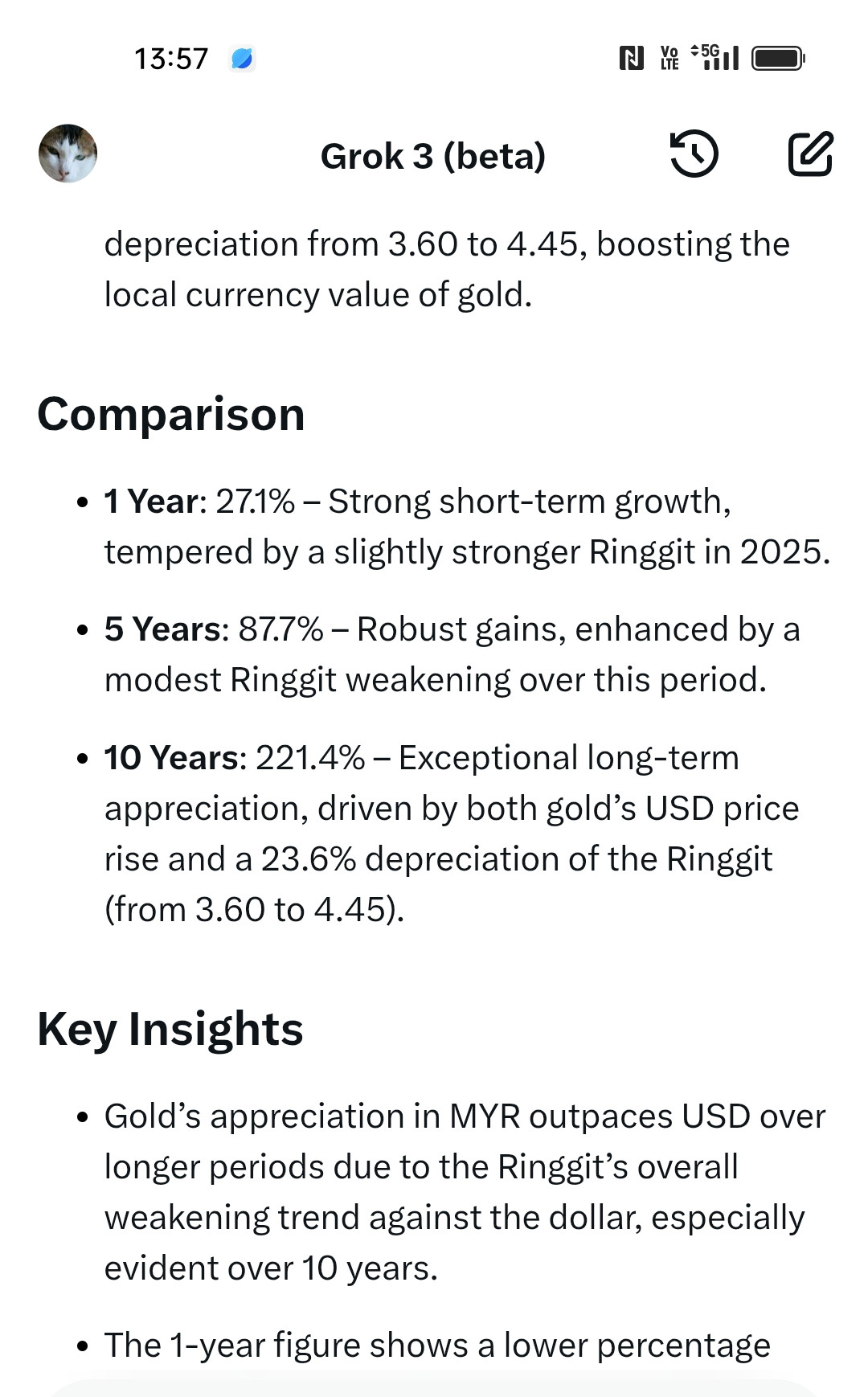Start a new chat with compose icon
The height and width of the screenshot is (1397, 868).
(810, 153)
